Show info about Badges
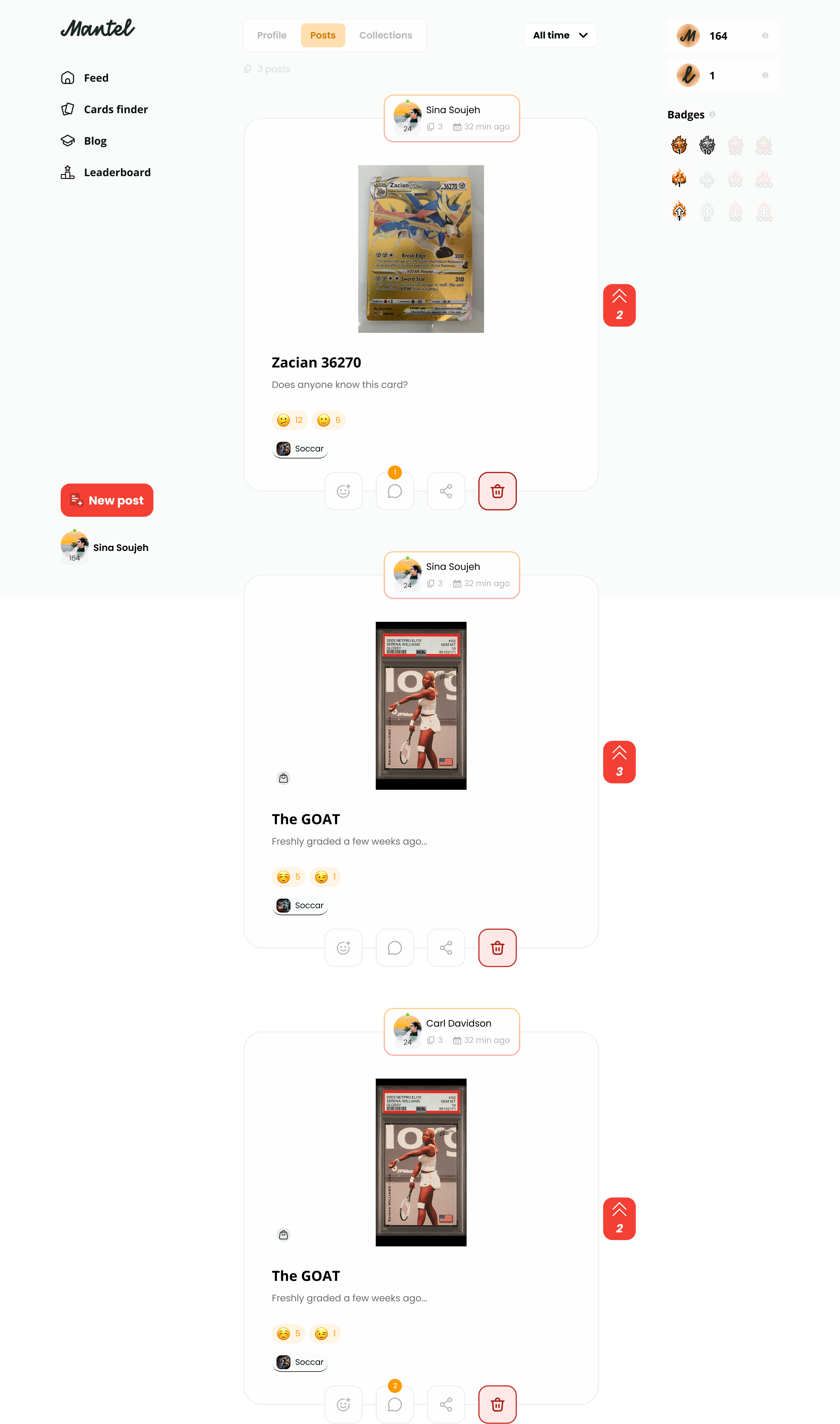This screenshot has height=1424, width=840. point(712,114)
